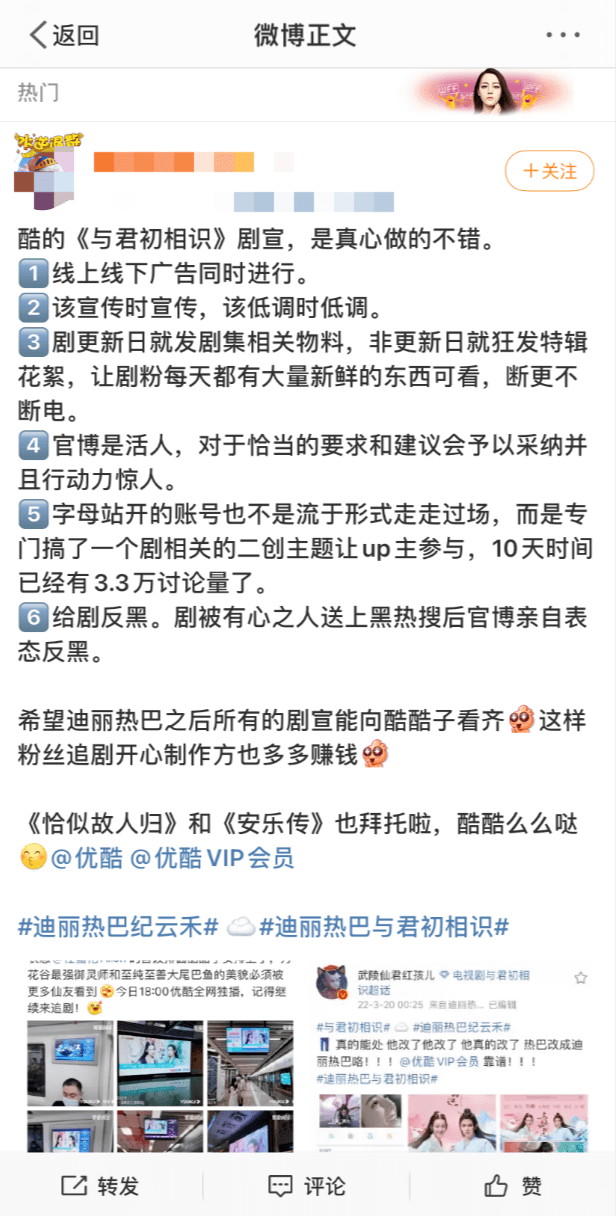Screen dimensions: 616x1216
Task: Open hashtag #迪丽热巴与君初相识#
Action: click(x=384, y=925)
